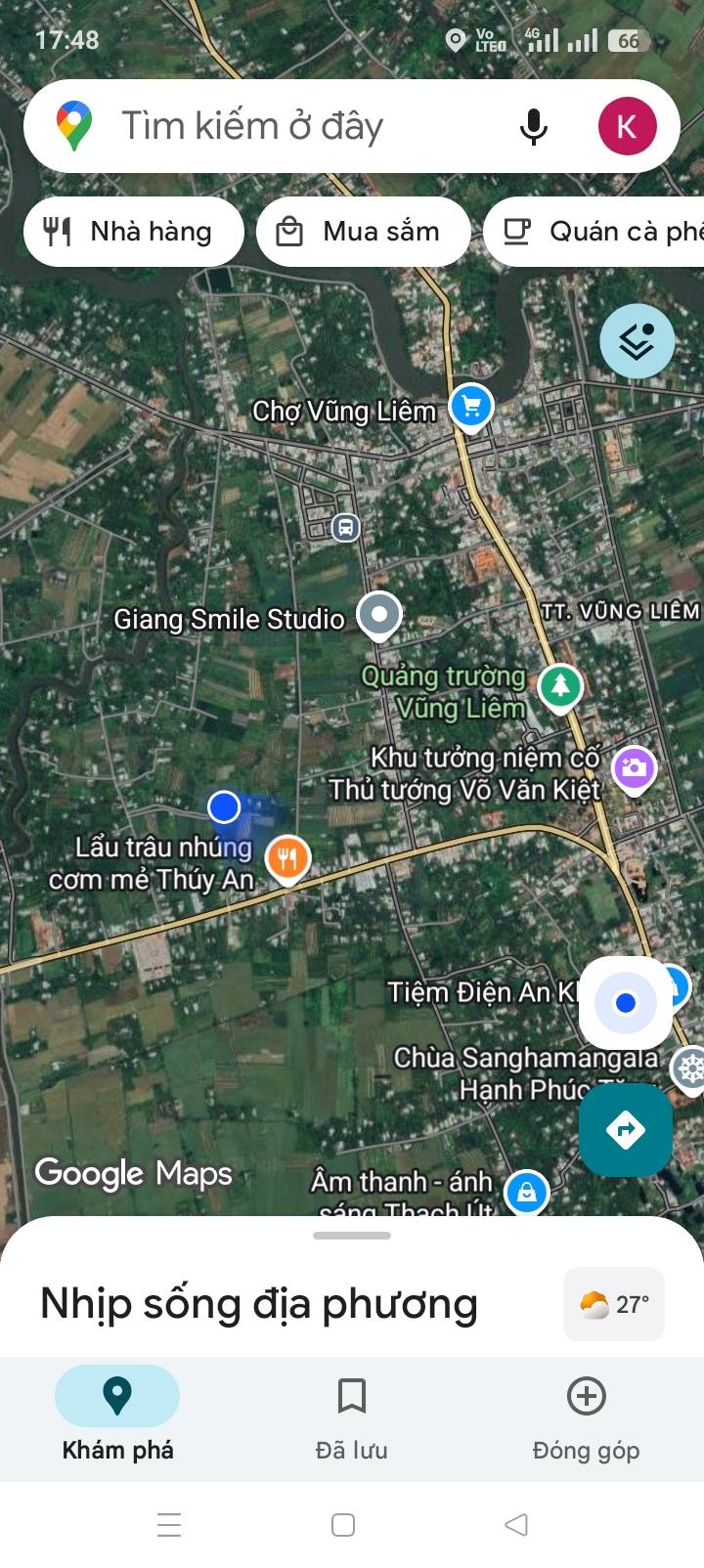Image resolution: width=704 pixels, height=1568 pixels.
Task: Open the Chợ Vũng Liêm marker
Action: click(470, 406)
